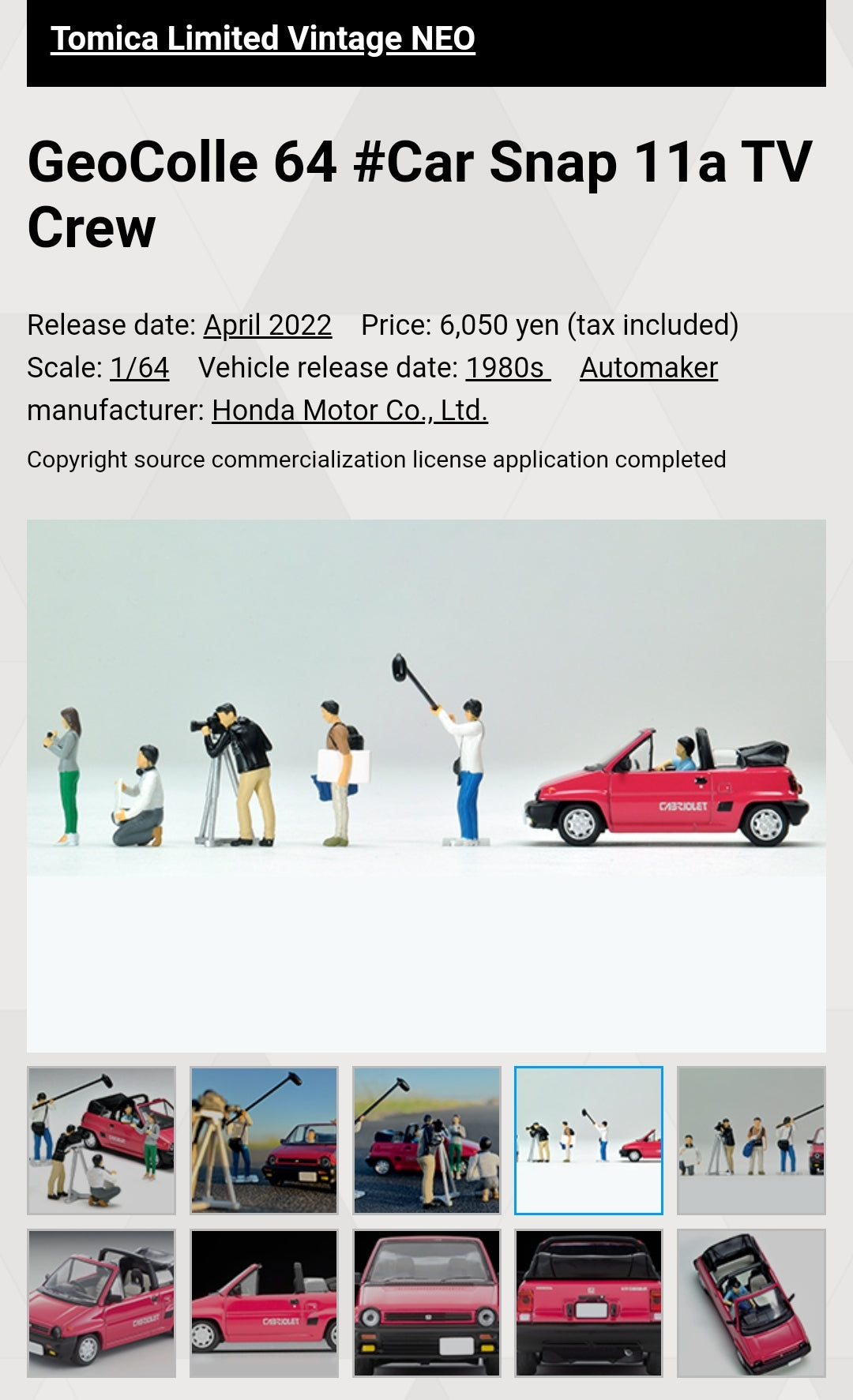Select the outdoor thumbnail of crew seen from behind
This screenshot has width=853, height=1400.
click(426, 1140)
